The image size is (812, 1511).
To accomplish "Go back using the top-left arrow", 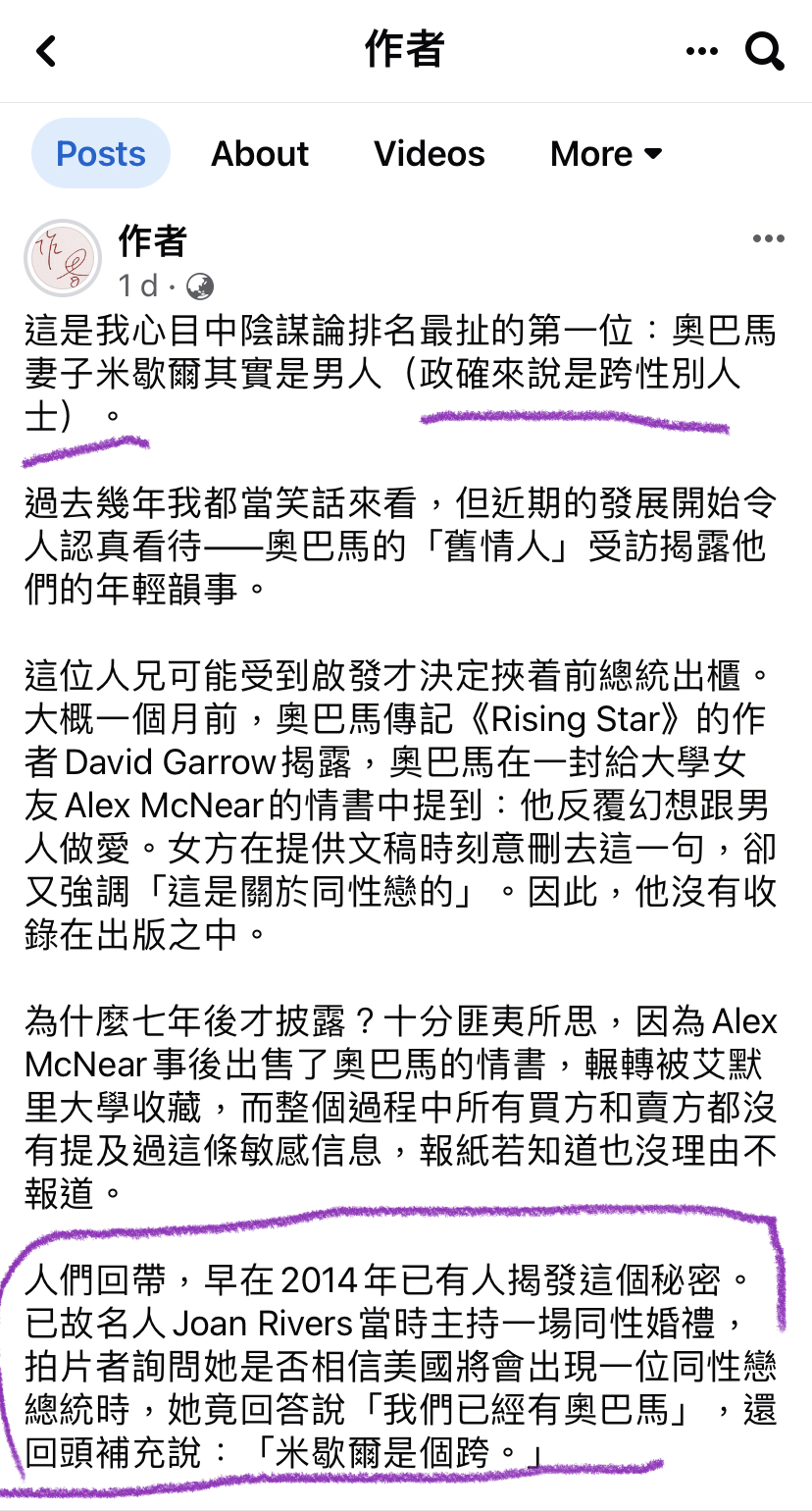I will tap(45, 51).
